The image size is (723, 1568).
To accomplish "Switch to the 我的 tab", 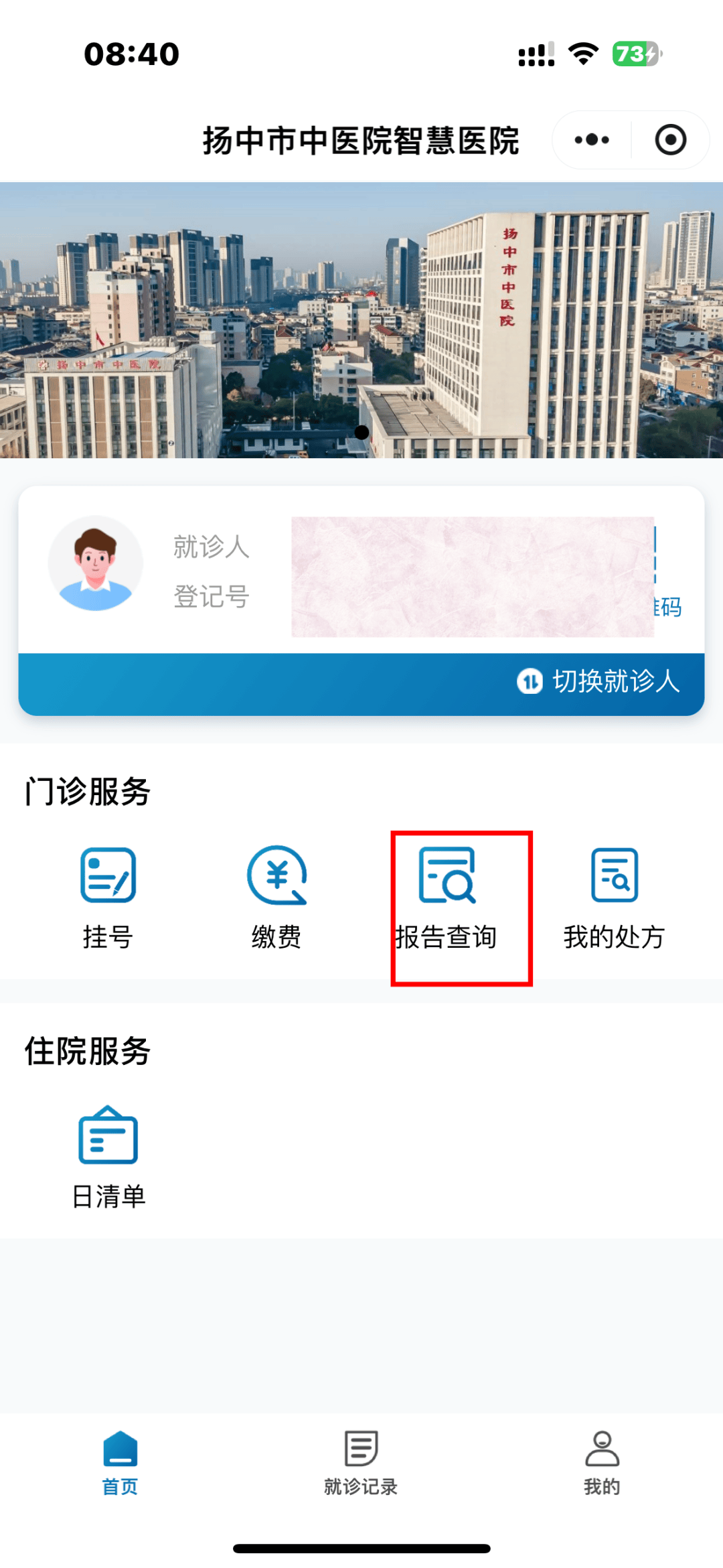I will pos(601,1460).
